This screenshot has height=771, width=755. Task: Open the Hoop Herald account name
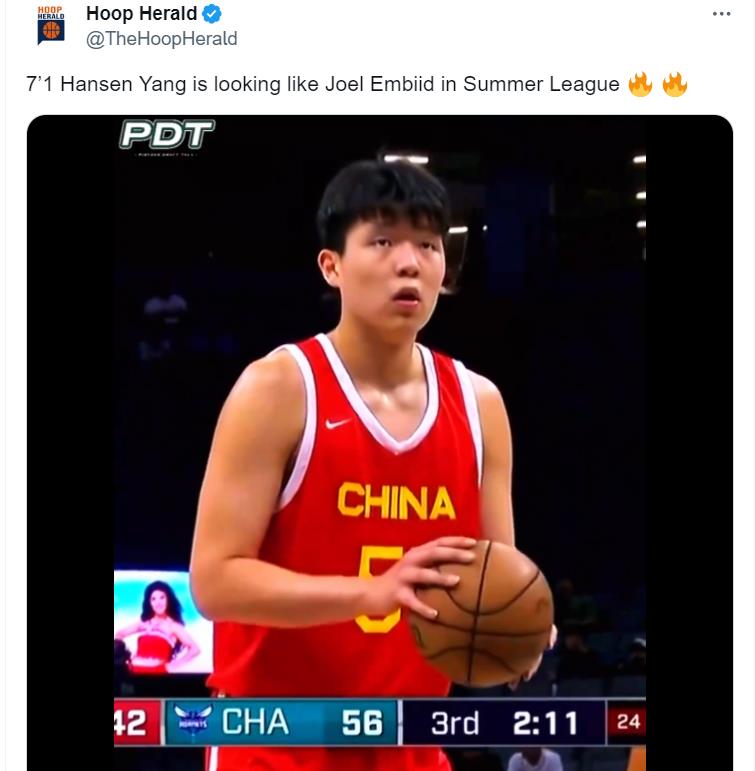pyautogui.click(x=141, y=14)
